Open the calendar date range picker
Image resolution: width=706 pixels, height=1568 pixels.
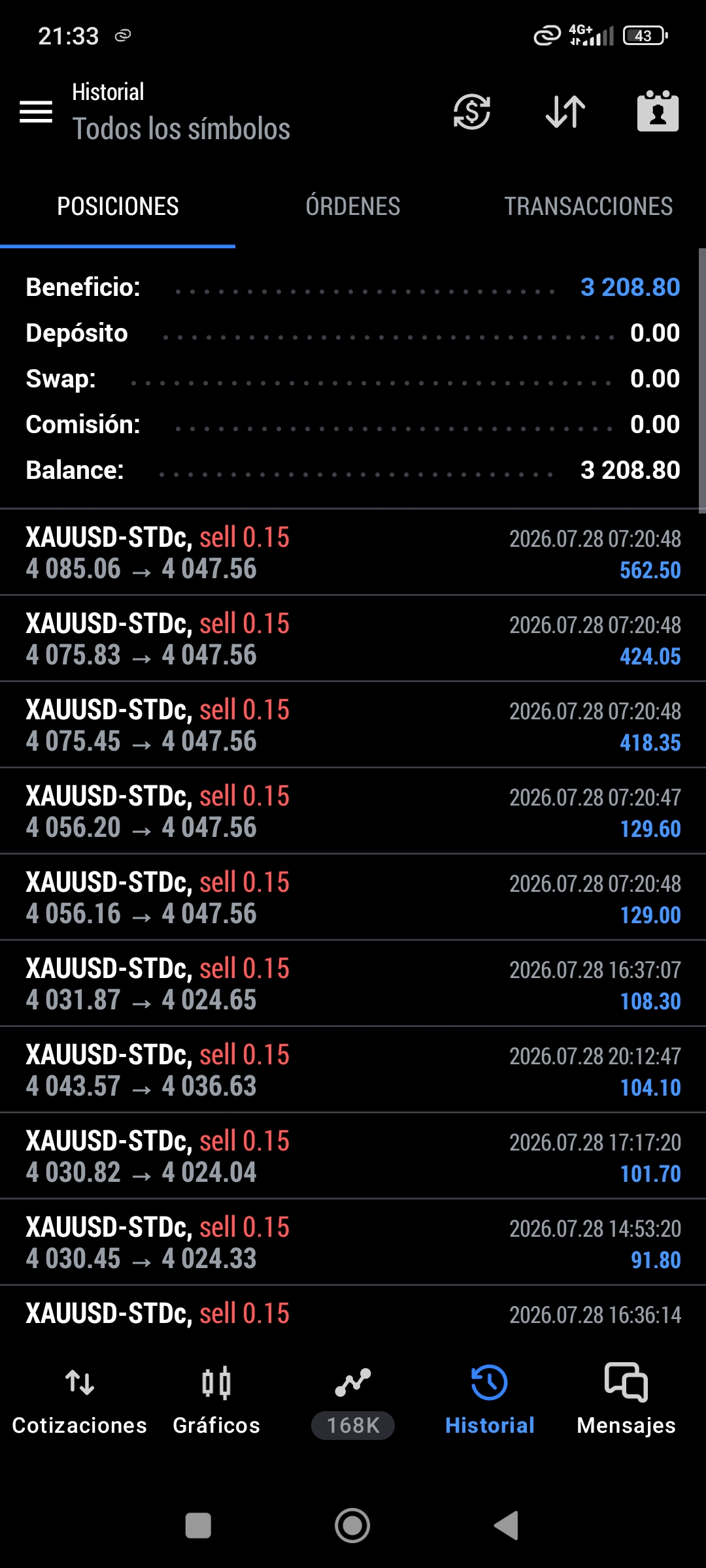(658, 111)
